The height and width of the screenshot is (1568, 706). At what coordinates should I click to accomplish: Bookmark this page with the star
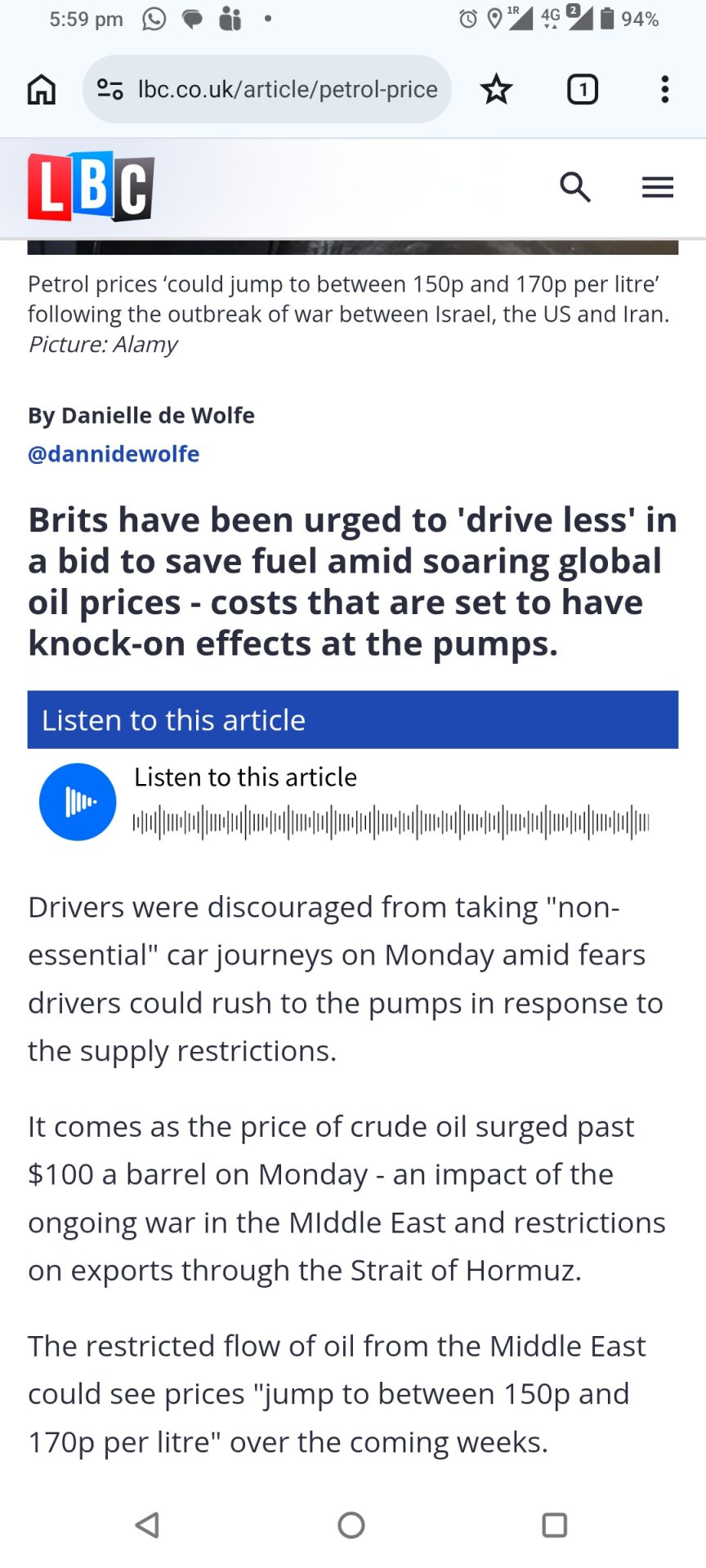pos(496,90)
